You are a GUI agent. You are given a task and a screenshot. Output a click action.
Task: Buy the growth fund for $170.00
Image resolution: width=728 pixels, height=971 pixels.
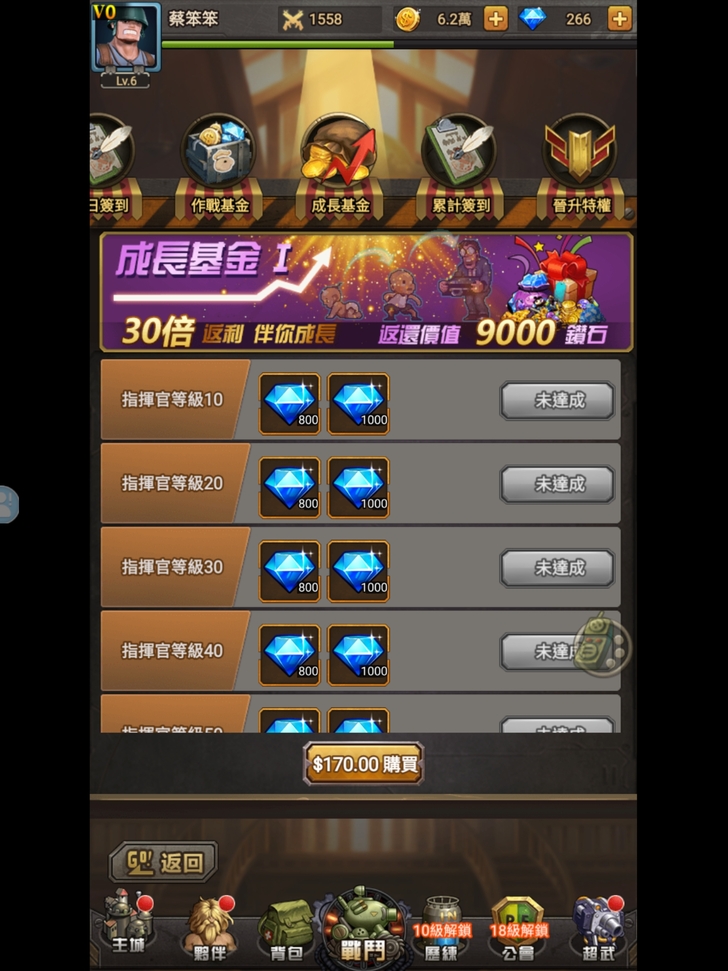tap(364, 764)
